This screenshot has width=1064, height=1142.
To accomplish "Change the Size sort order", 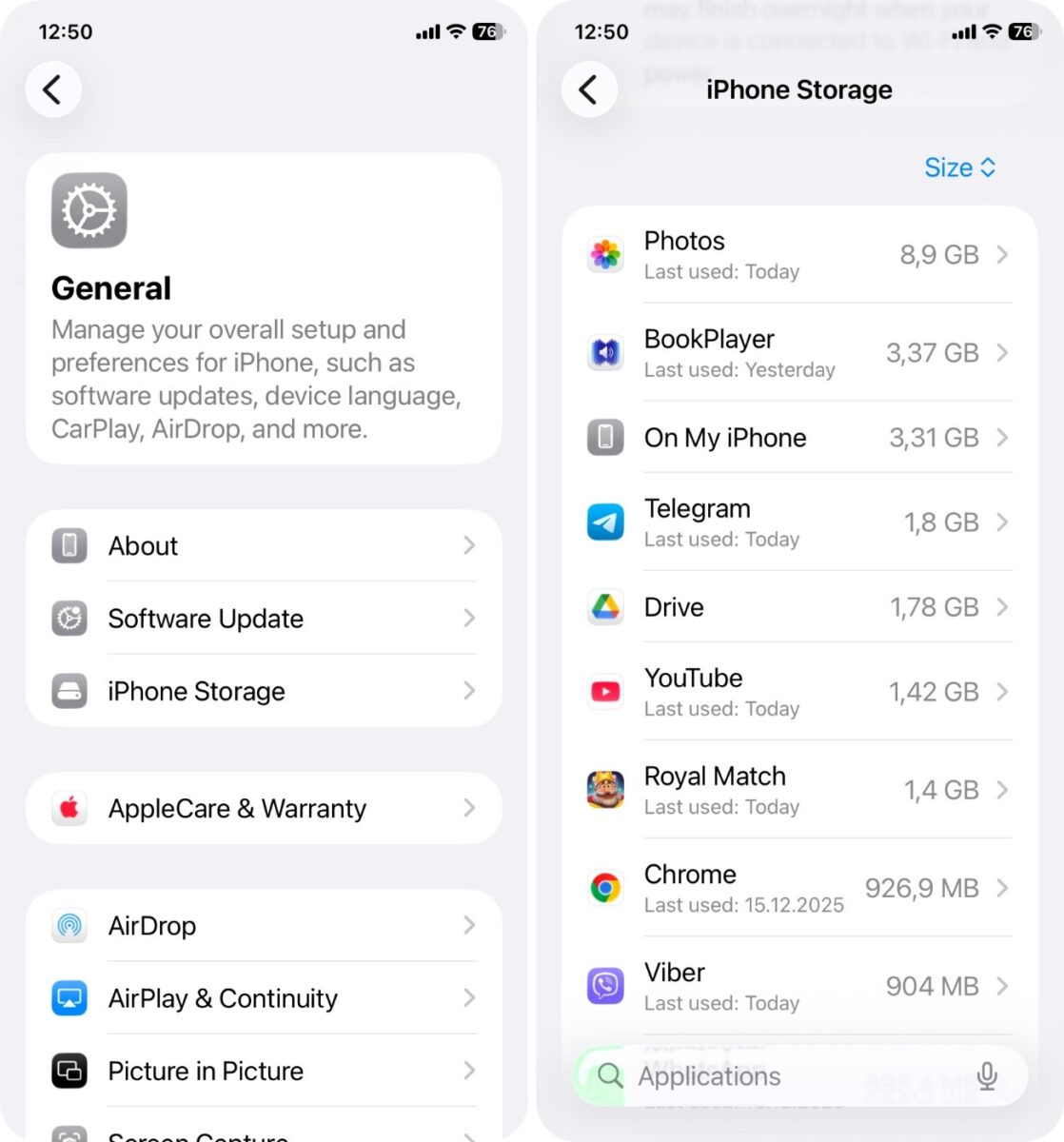I will (959, 167).
